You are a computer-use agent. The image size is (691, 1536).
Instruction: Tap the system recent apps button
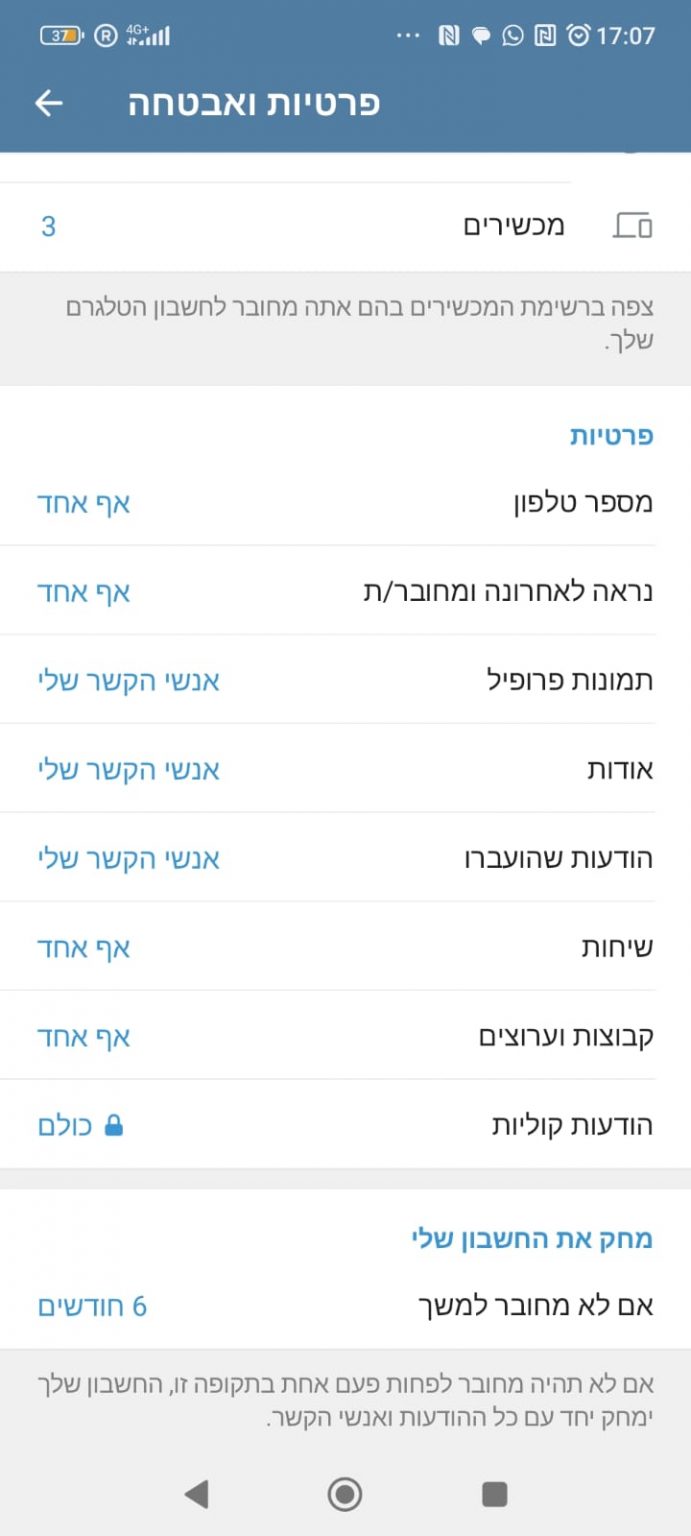(x=495, y=1494)
